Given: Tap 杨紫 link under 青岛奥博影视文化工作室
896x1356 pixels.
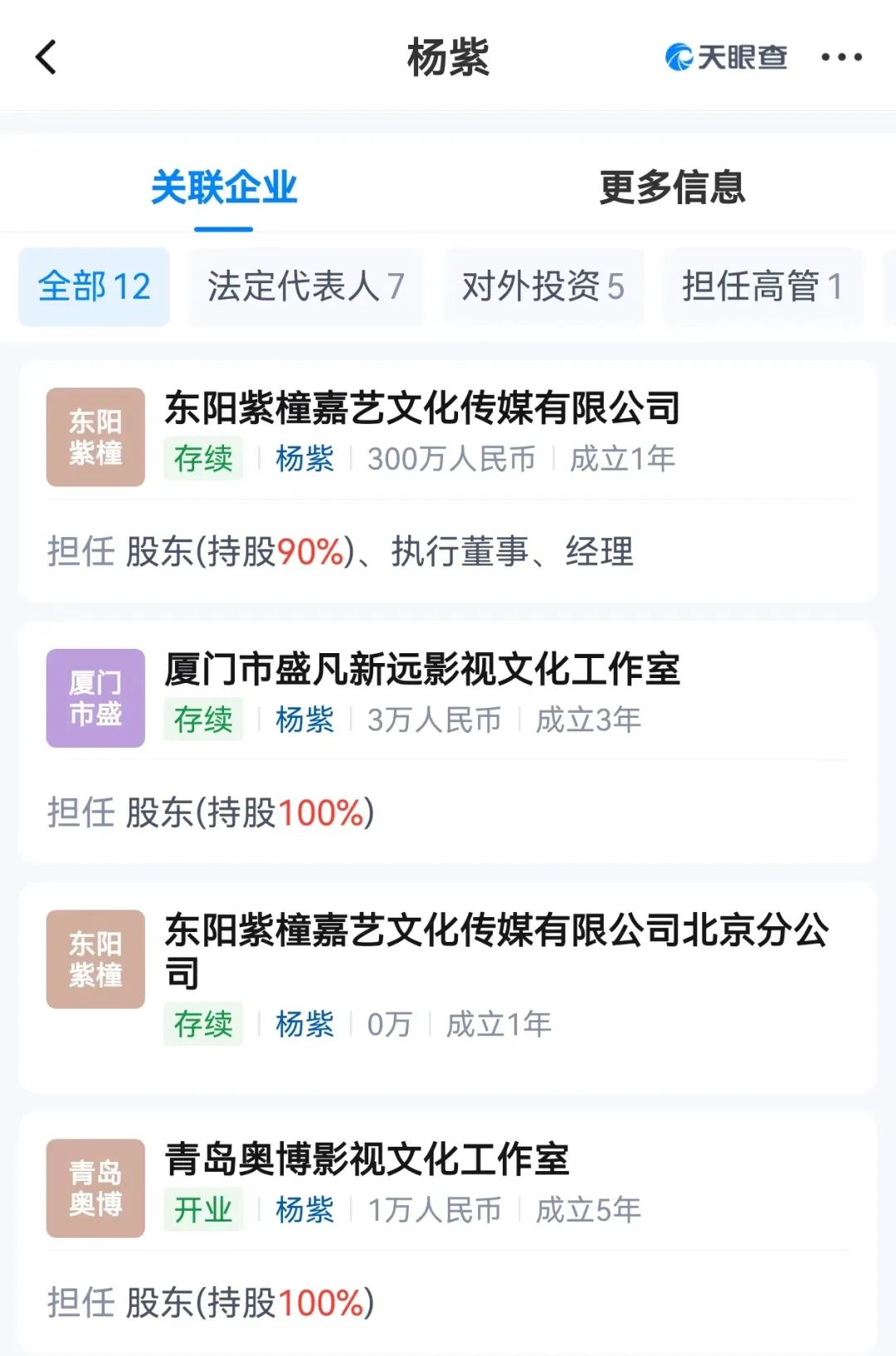Looking at the screenshot, I should 304,1210.
